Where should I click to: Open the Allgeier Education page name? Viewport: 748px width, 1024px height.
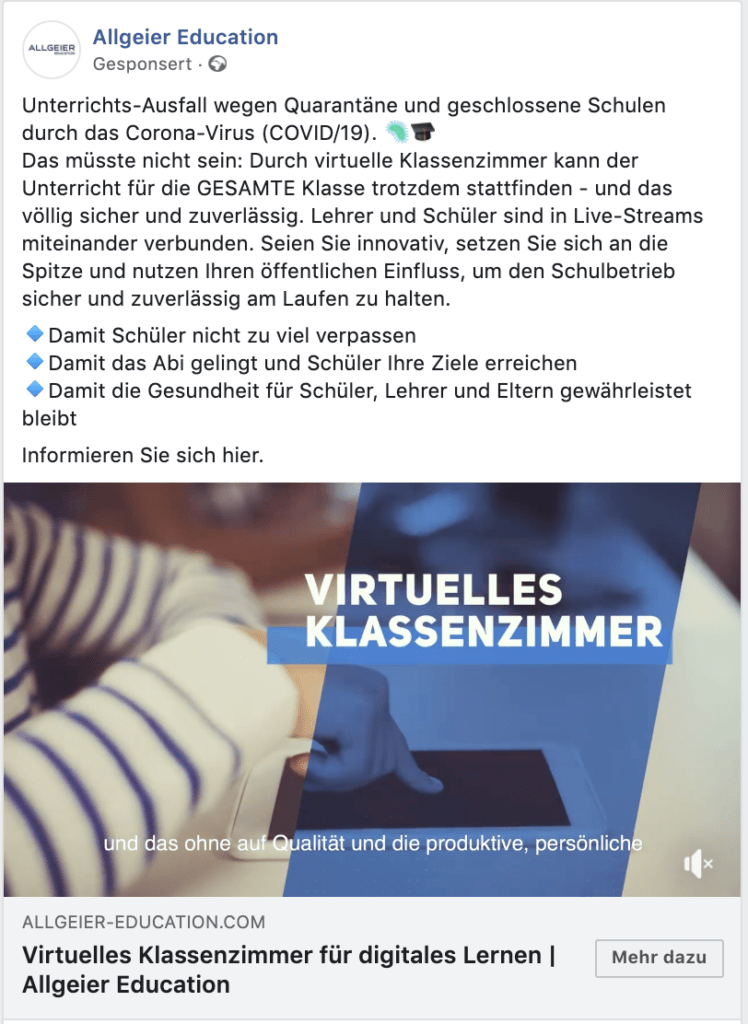(185, 38)
